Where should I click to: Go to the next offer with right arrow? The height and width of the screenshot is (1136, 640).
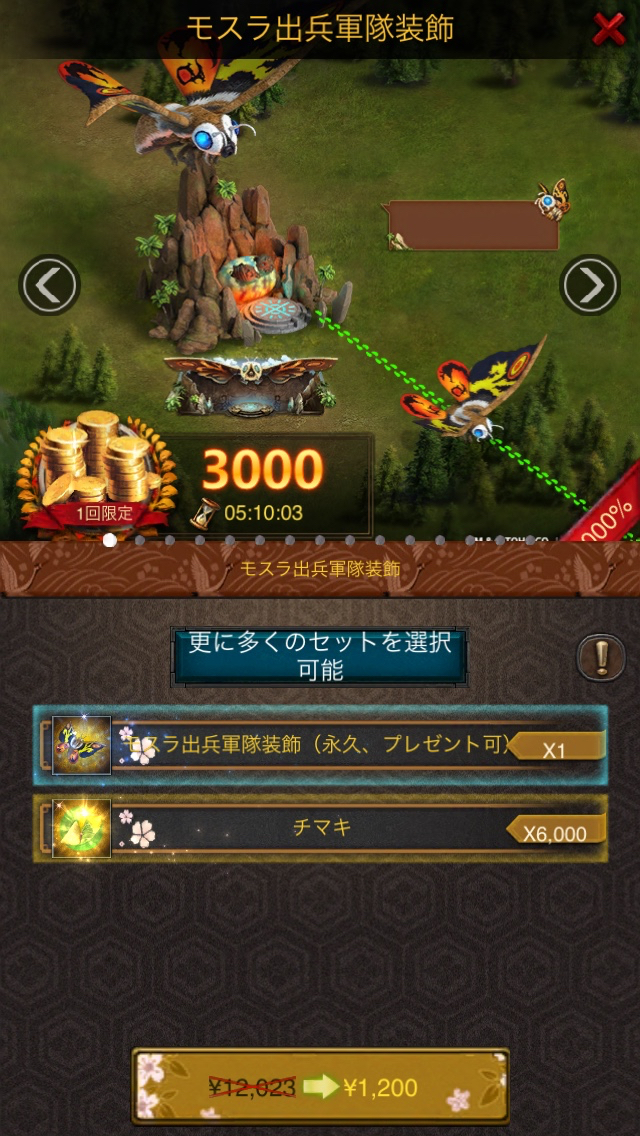tap(590, 285)
